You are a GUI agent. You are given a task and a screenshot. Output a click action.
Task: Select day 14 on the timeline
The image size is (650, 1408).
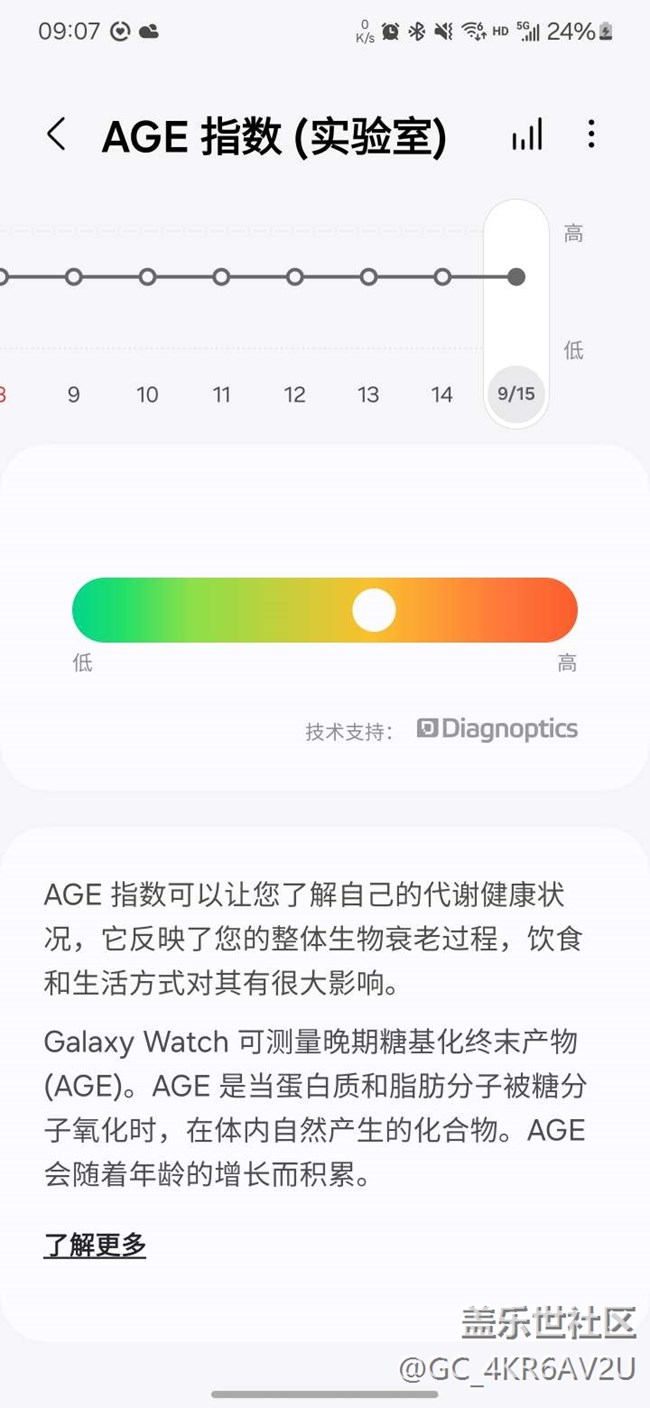click(x=442, y=394)
